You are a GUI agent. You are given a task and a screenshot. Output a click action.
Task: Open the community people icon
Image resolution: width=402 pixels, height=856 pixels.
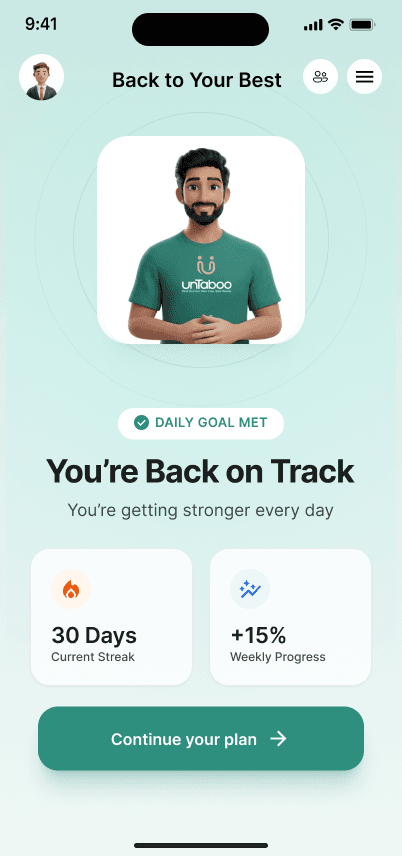(321, 76)
